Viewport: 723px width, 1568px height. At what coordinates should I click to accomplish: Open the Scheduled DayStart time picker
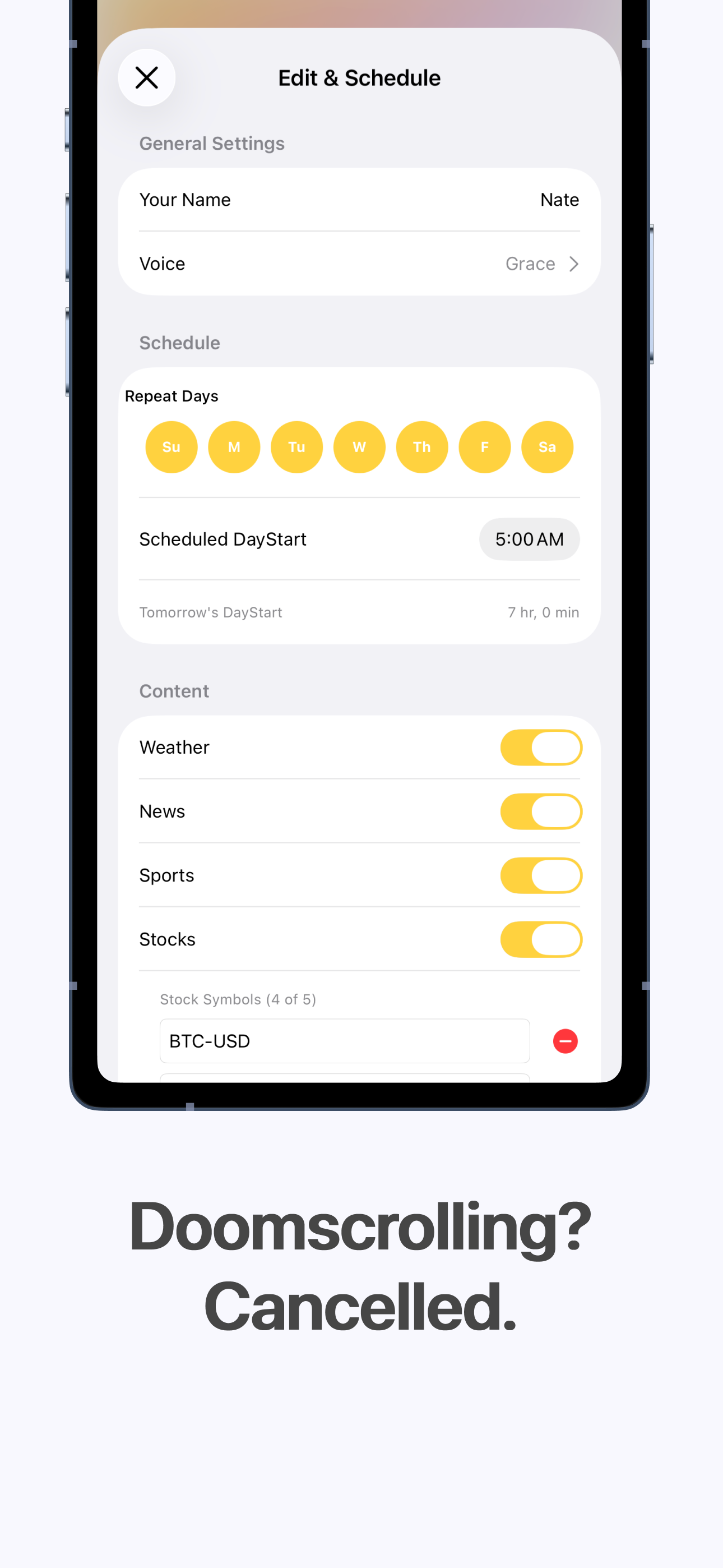[x=529, y=539]
